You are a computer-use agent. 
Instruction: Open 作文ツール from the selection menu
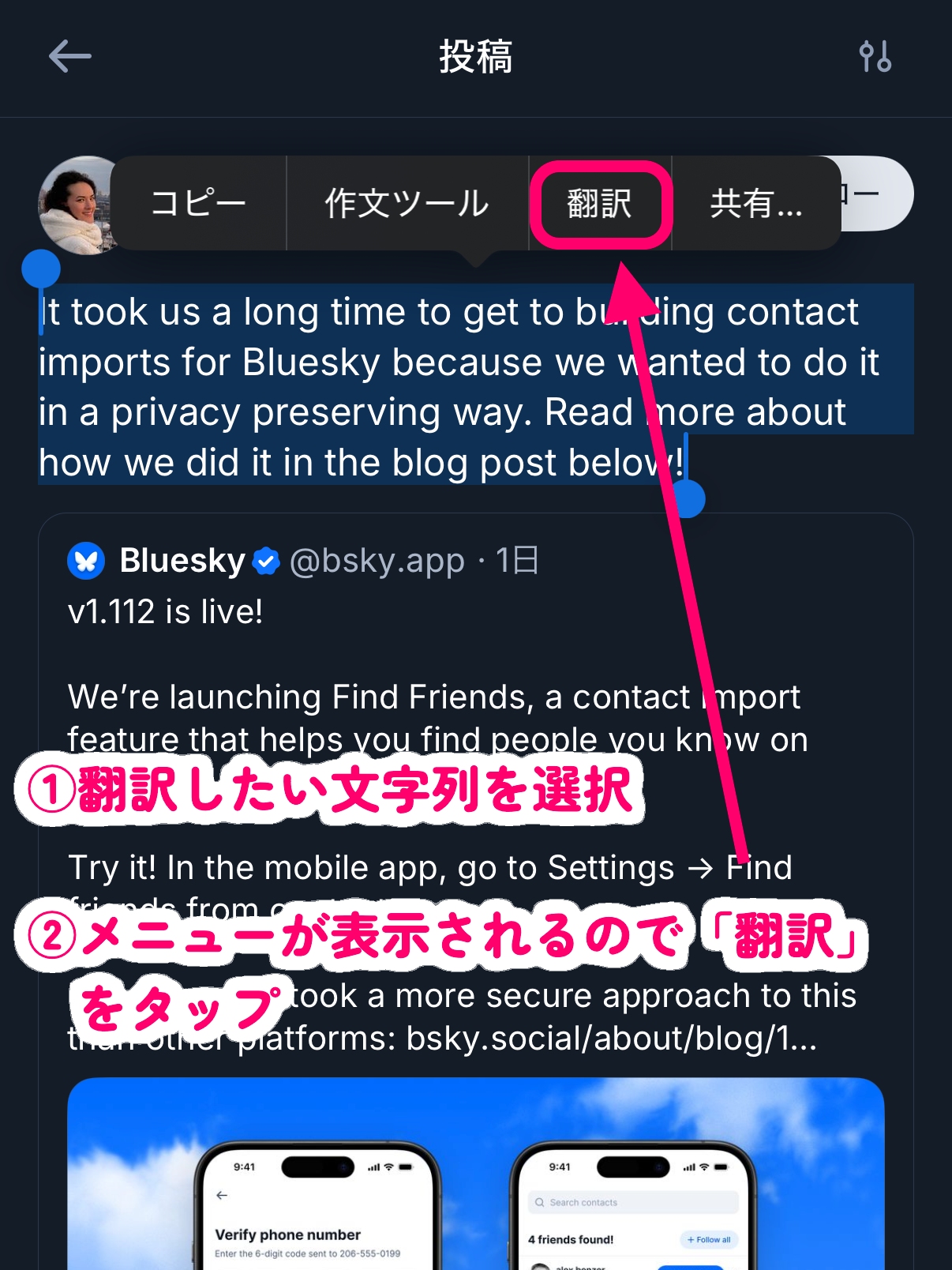[x=407, y=204]
